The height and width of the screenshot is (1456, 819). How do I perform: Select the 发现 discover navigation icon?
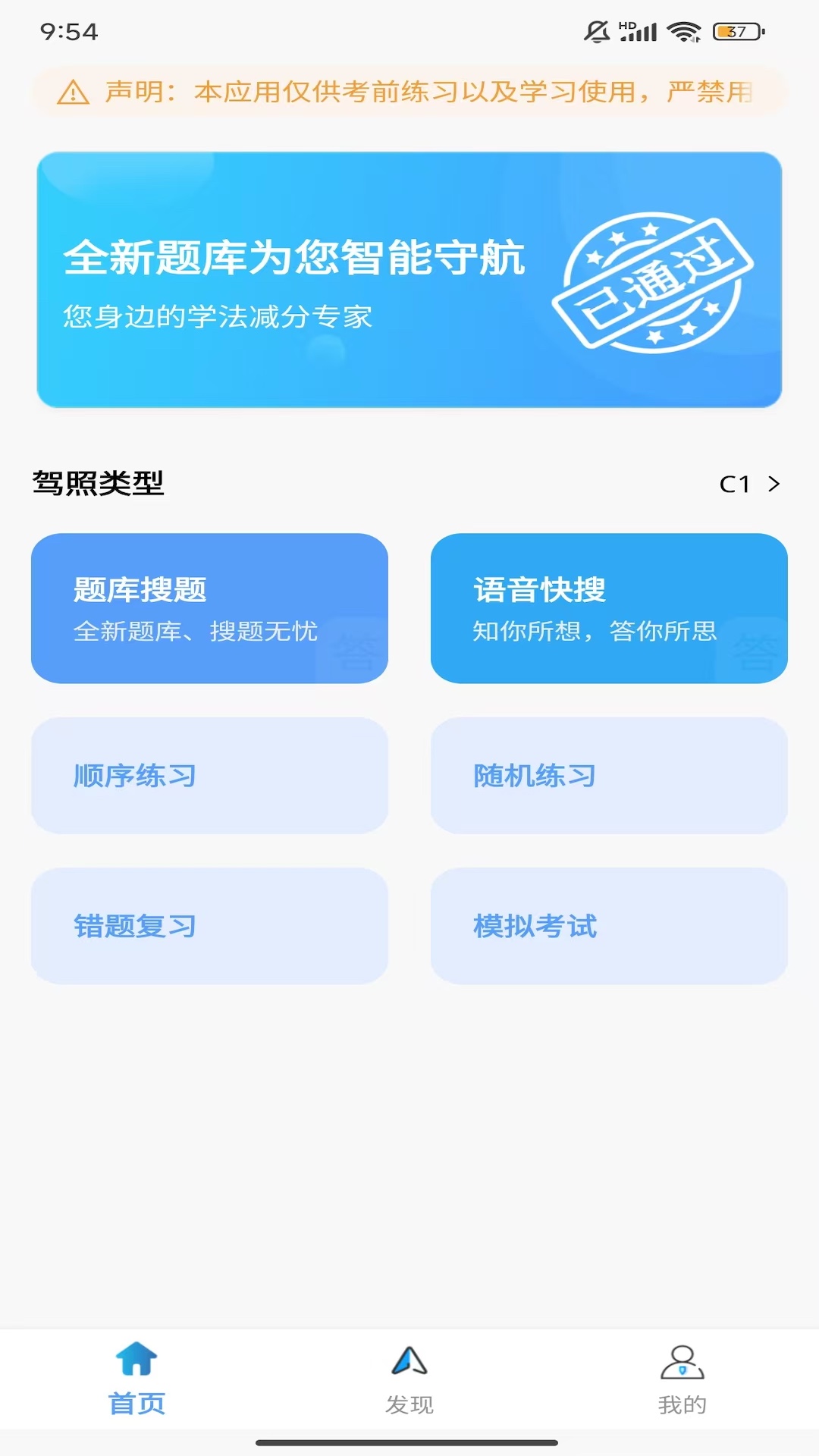(x=409, y=1370)
